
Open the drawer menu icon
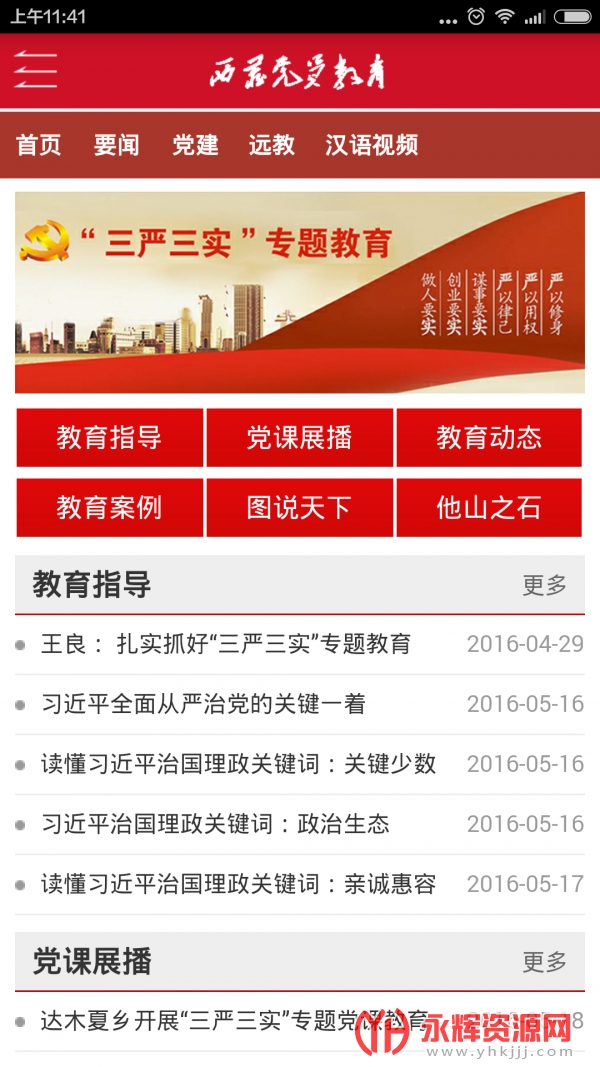pyautogui.click(x=35, y=70)
